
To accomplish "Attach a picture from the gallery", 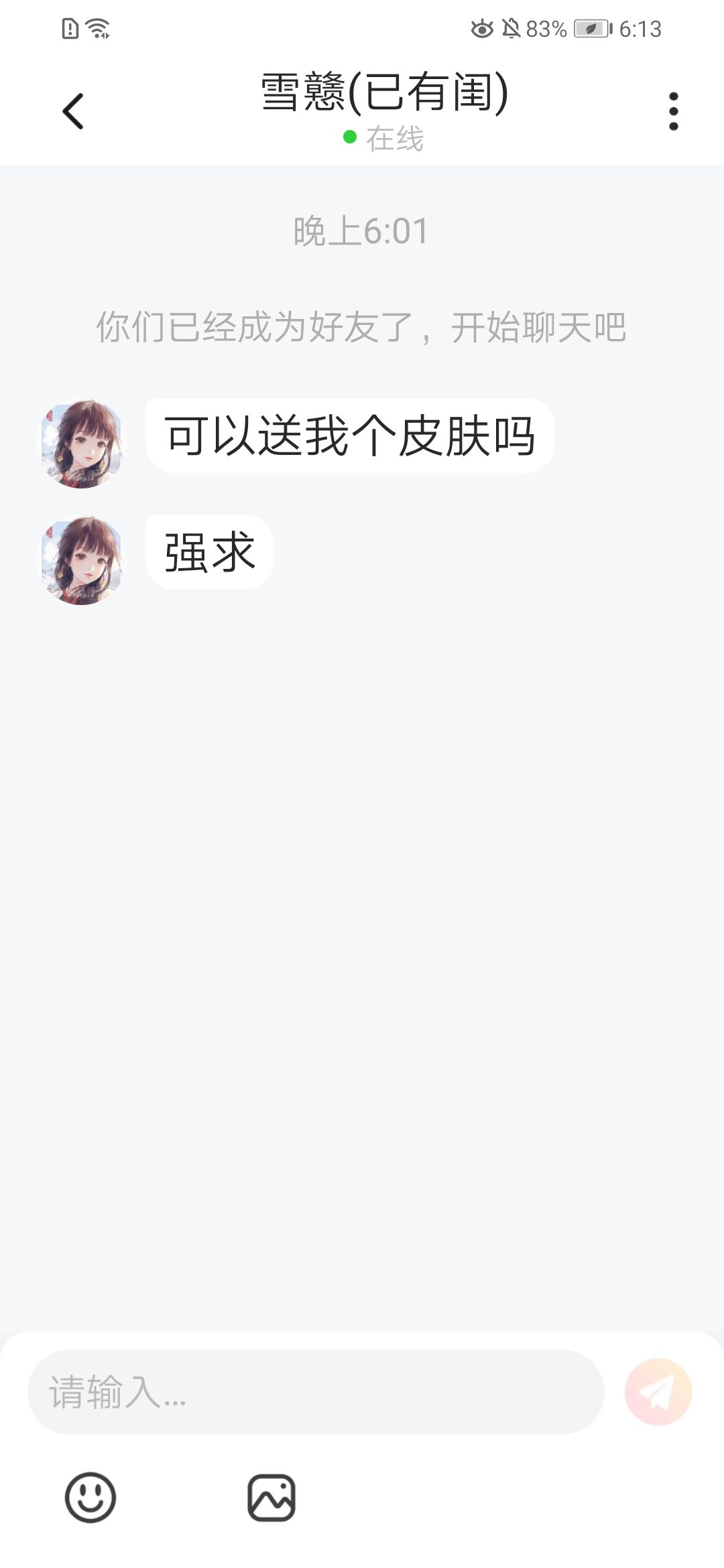I will click(x=271, y=1498).
